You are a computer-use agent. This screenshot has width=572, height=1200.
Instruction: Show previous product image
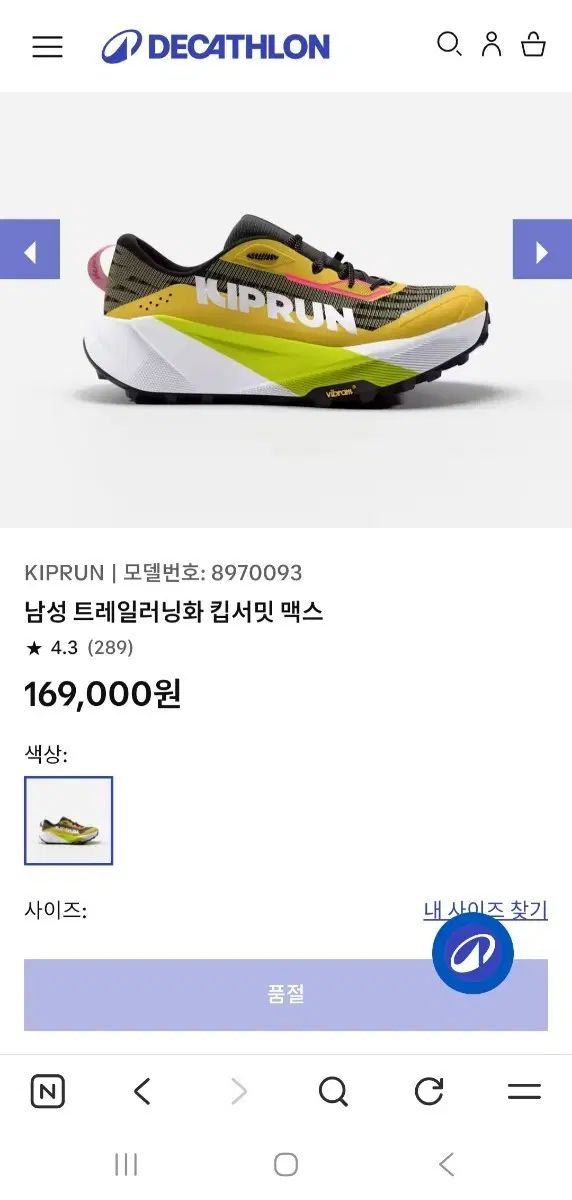pyautogui.click(x=30, y=249)
